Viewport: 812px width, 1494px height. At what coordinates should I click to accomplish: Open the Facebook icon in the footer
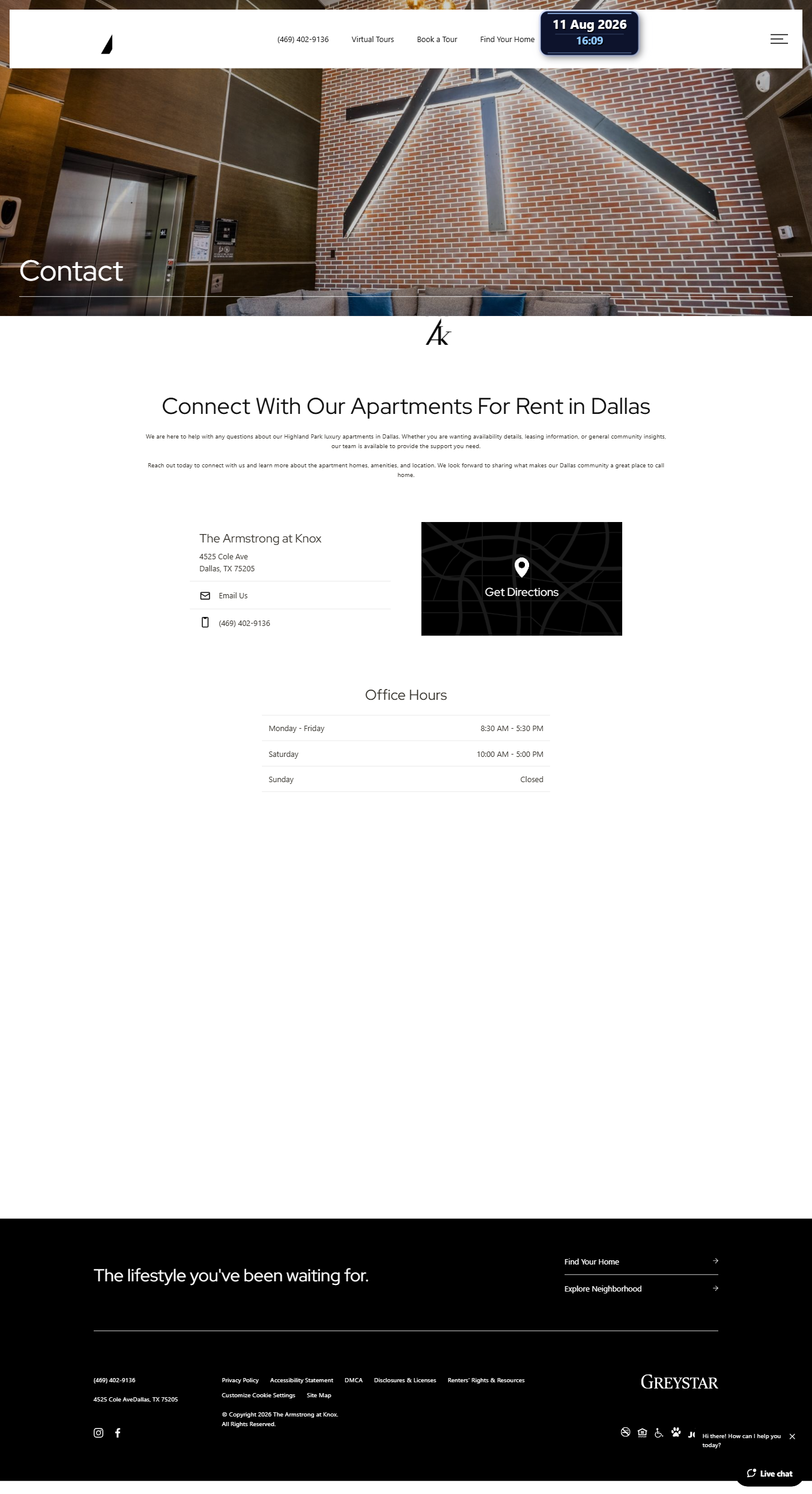tap(118, 1433)
